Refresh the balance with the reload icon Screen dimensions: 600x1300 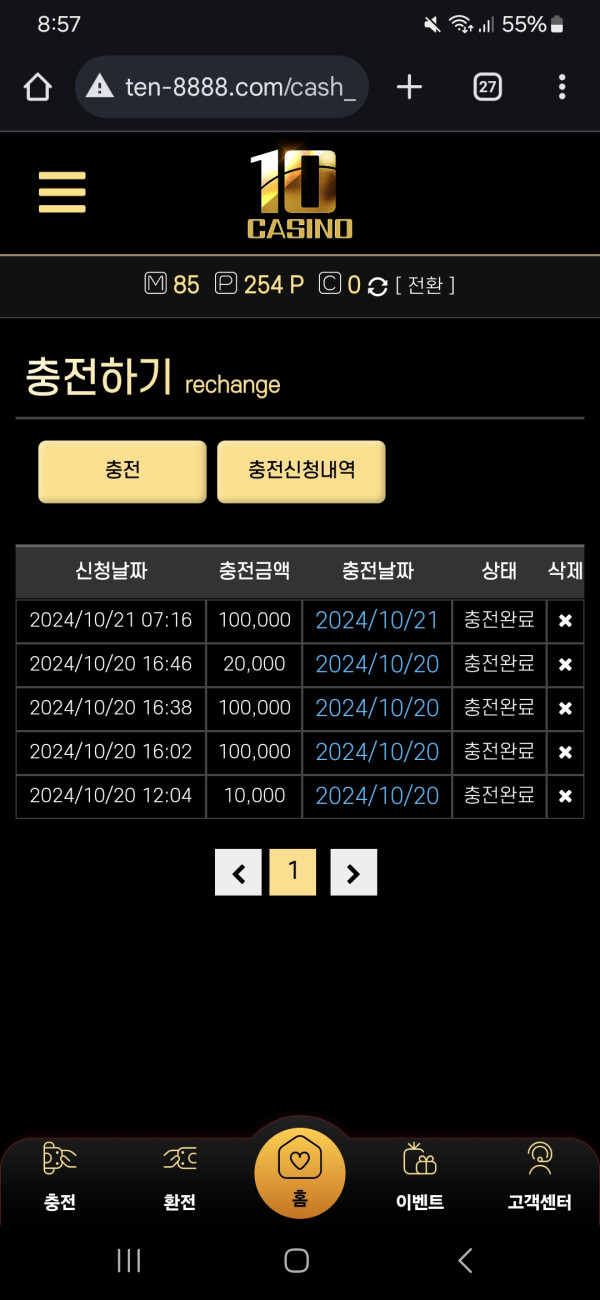coord(377,286)
